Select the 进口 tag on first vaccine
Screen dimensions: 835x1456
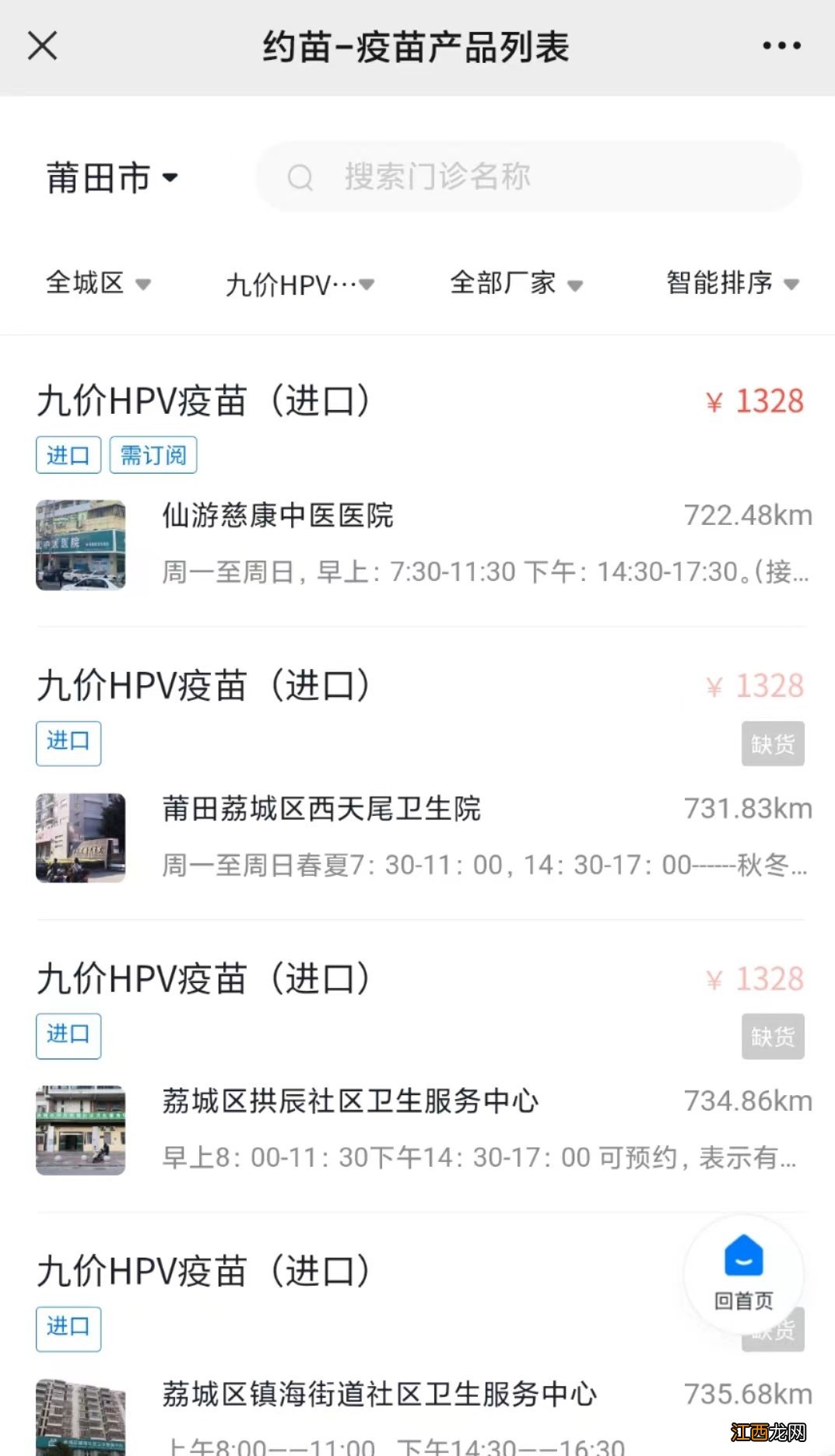pos(68,455)
